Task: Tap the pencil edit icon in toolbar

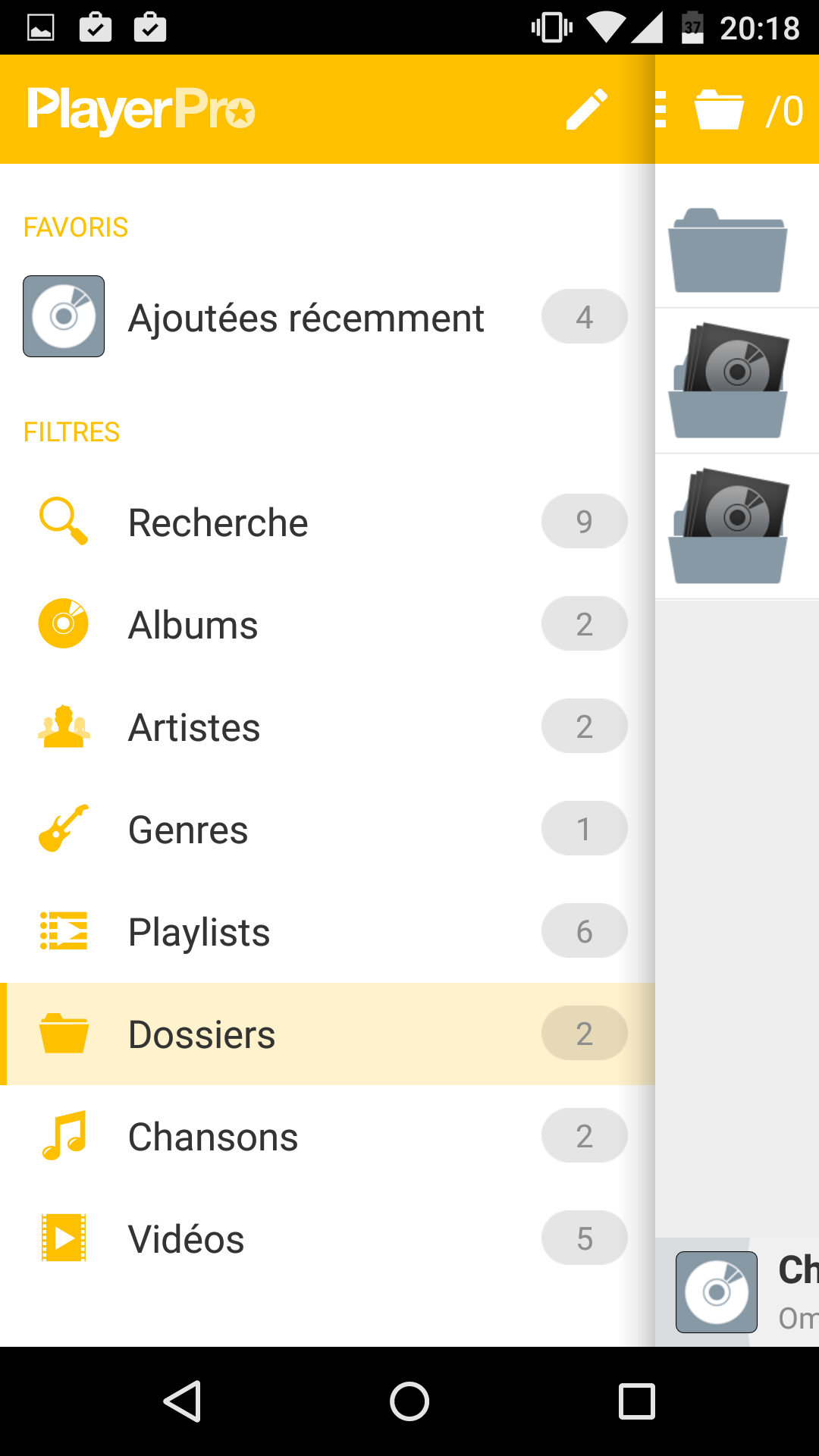Action: pos(585,108)
